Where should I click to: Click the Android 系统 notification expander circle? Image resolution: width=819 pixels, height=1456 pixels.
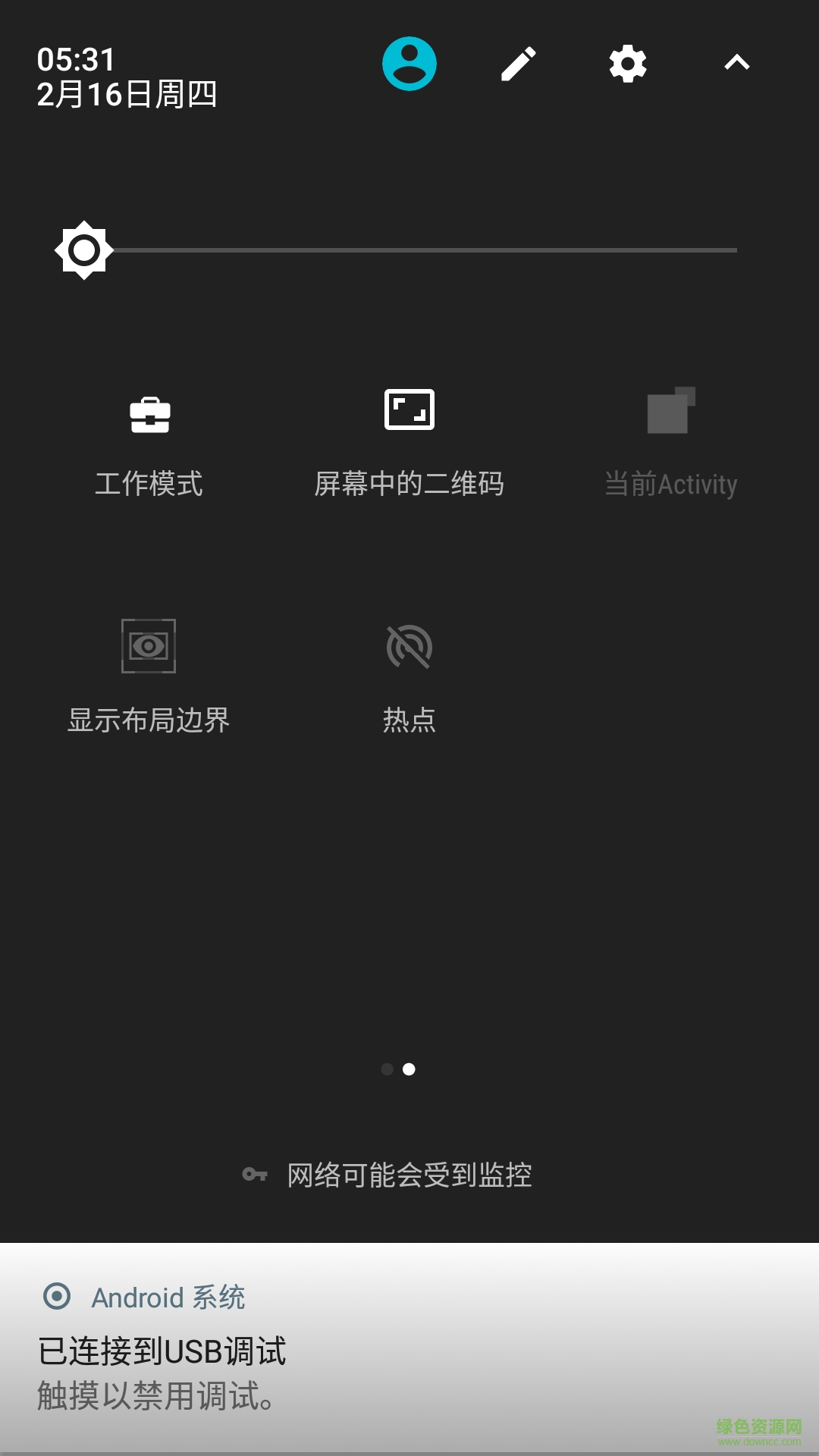[58, 1297]
